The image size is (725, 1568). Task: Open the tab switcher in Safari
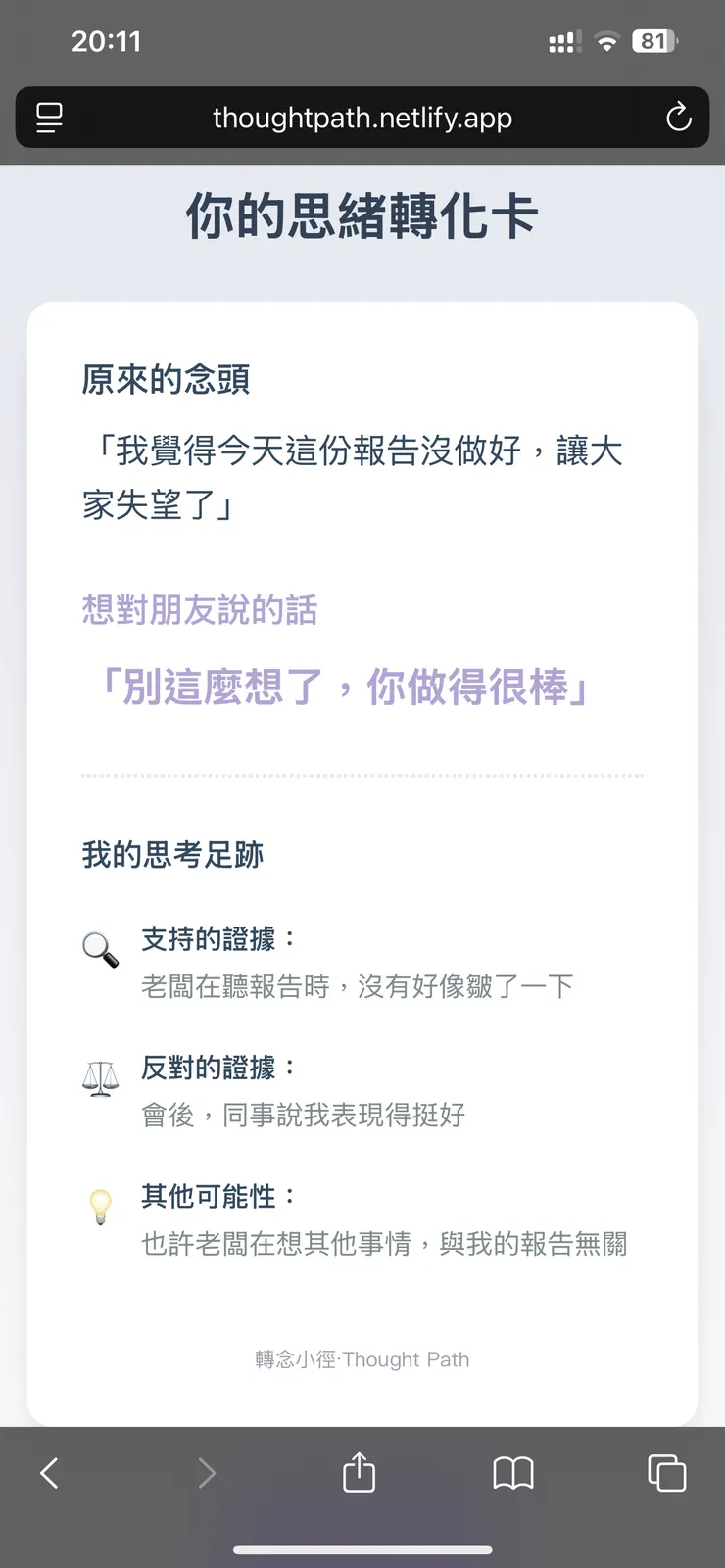666,1472
